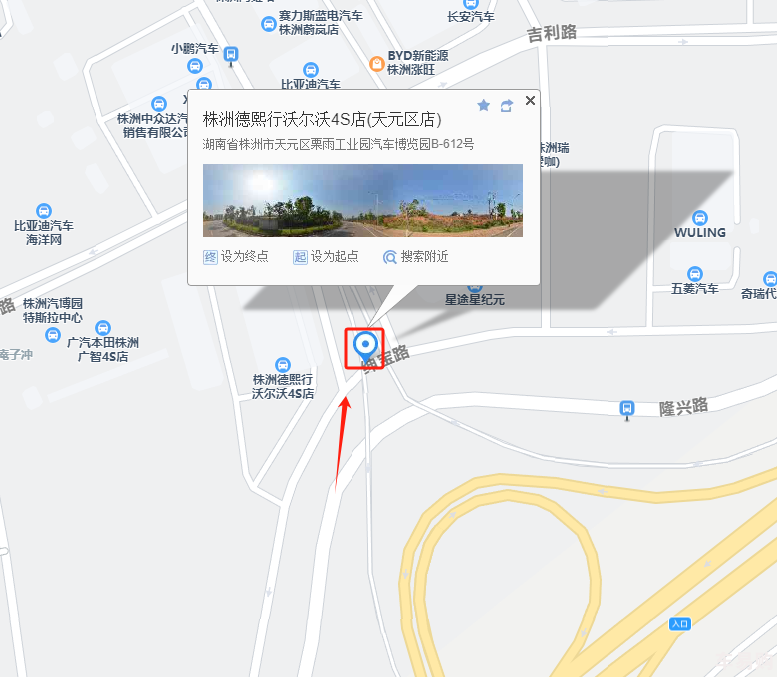Close the location info popup
777x677 pixels.
coord(530,100)
